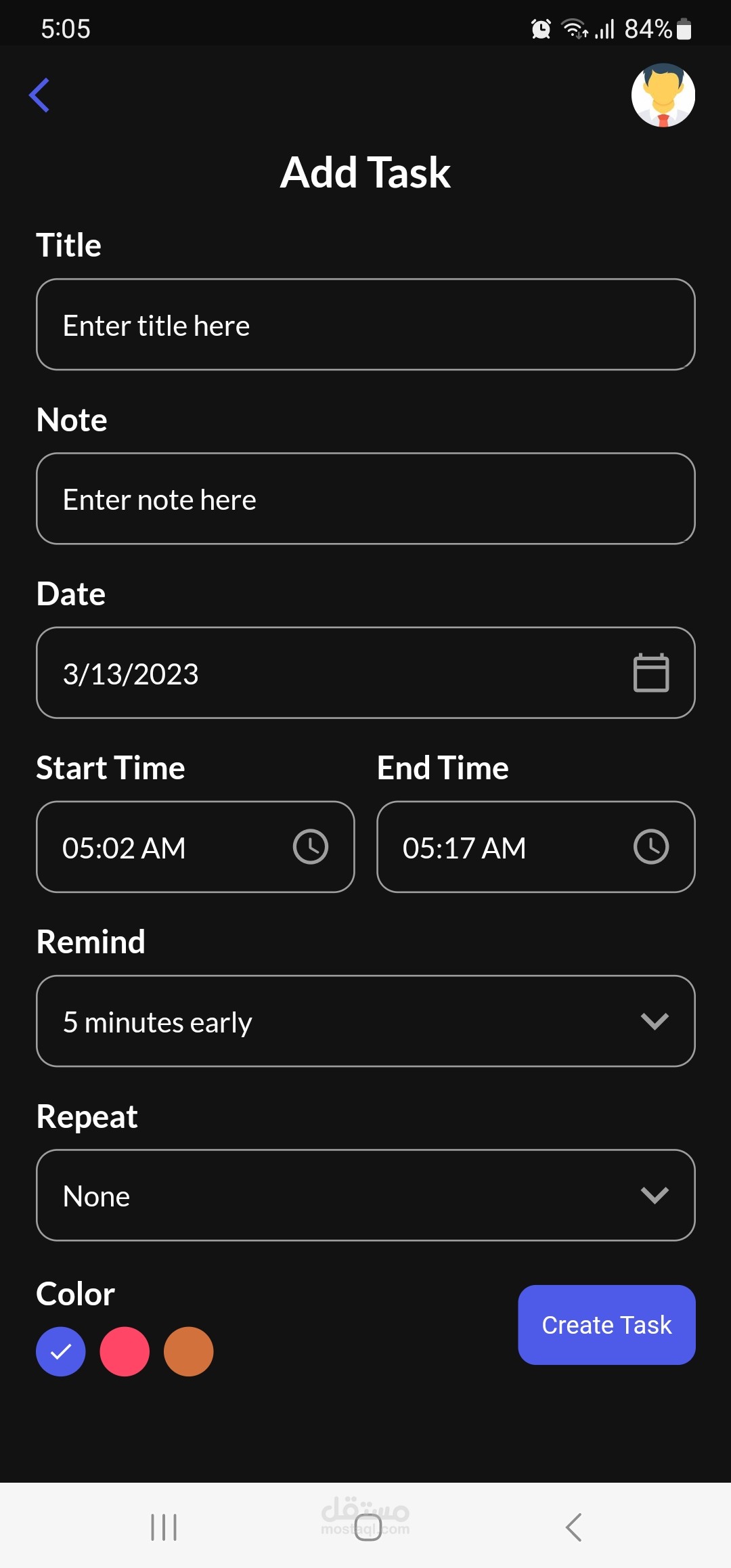Image resolution: width=731 pixels, height=1568 pixels.
Task: Go to the system home screen
Action: (368, 1527)
